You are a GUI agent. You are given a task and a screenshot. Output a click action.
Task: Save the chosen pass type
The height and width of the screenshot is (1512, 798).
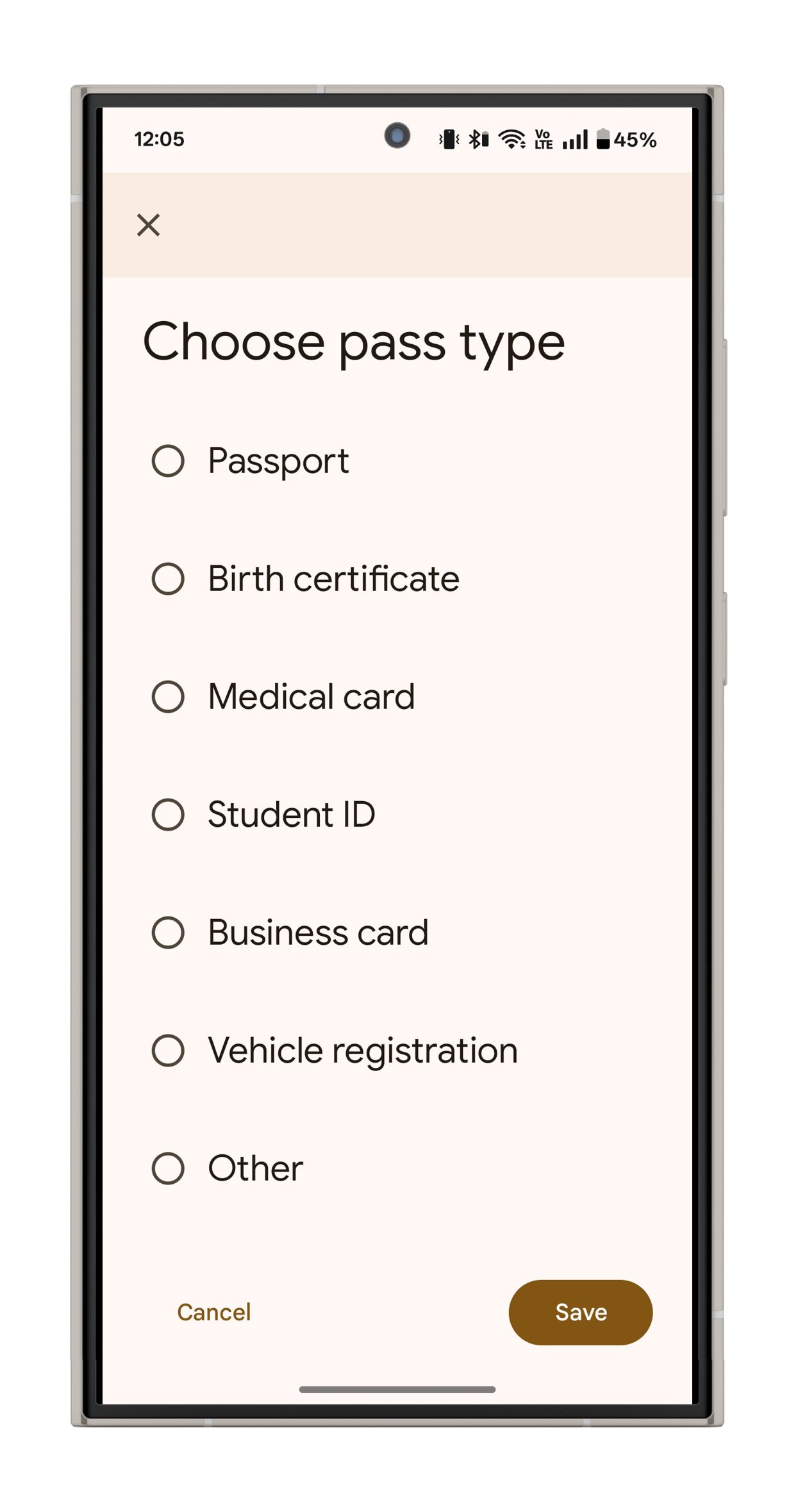[x=580, y=1312]
